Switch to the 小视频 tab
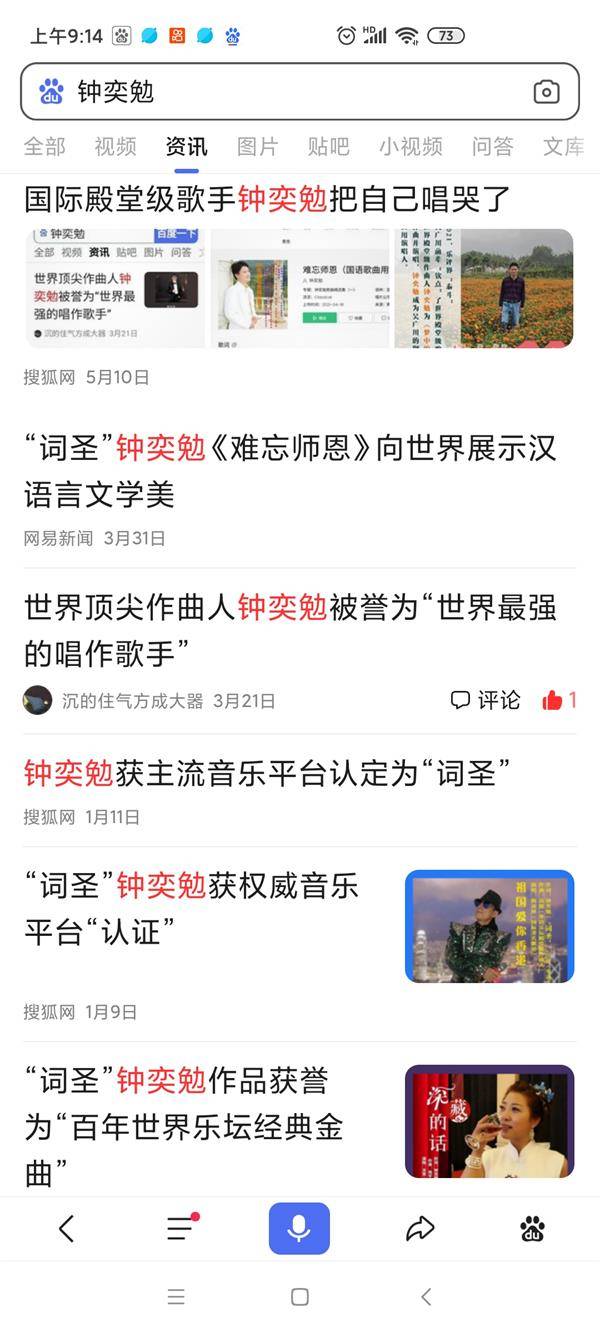Viewport: 600px width, 1333px height. click(x=410, y=147)
